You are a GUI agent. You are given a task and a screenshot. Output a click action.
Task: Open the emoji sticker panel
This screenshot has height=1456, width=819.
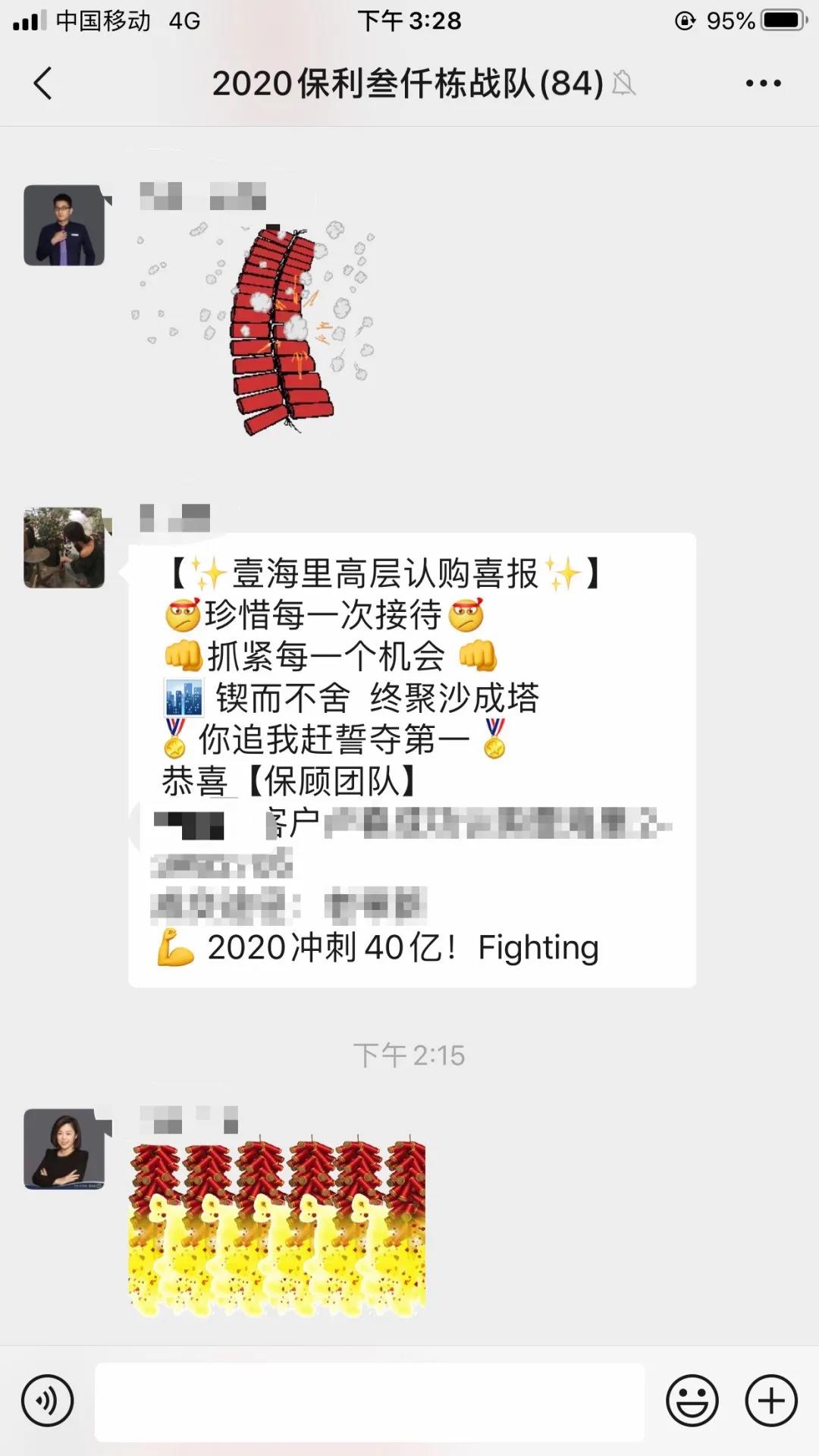click(x=692, y=1401)
